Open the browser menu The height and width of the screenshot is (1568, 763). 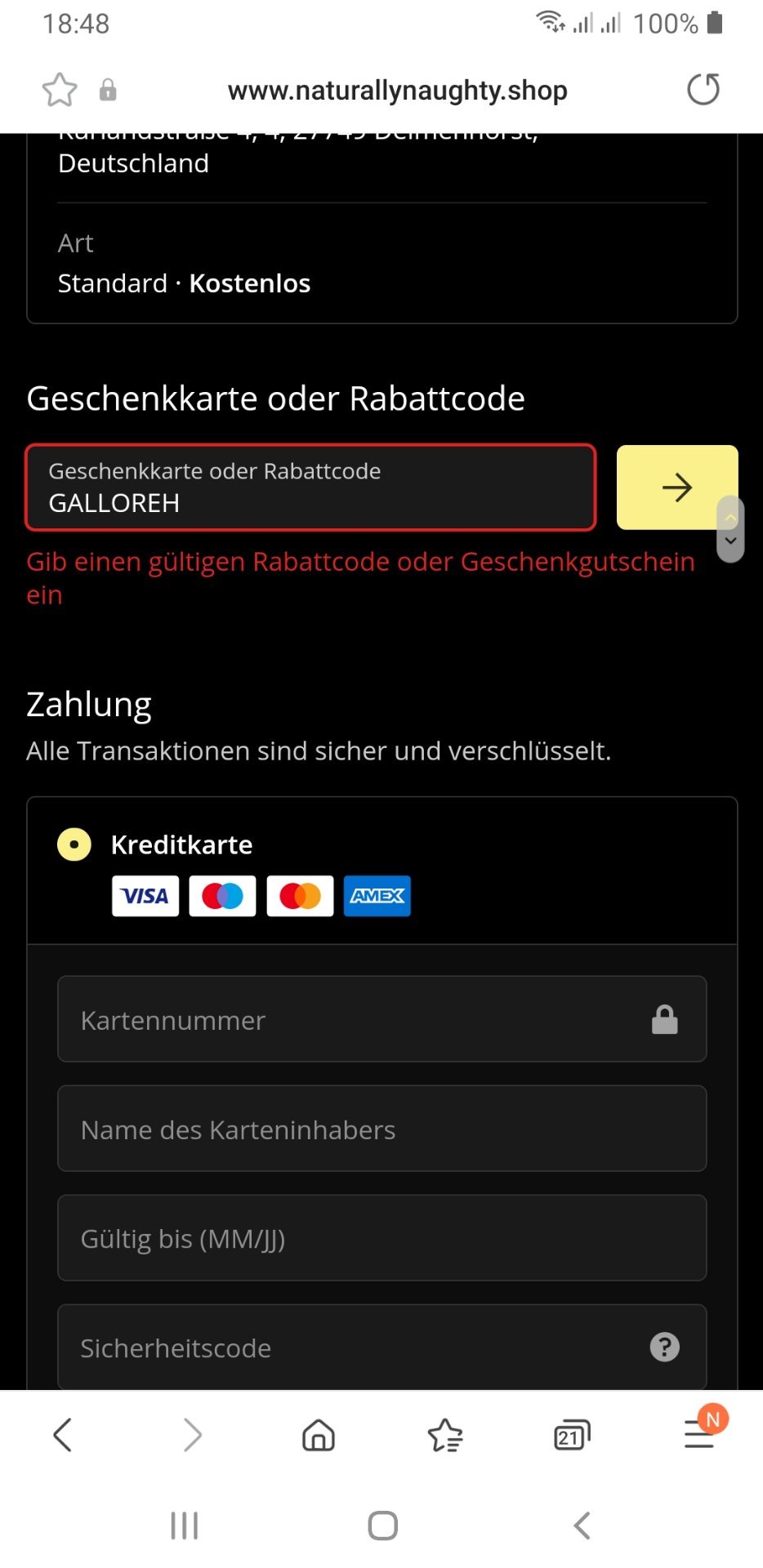[x=700, y=1434]
